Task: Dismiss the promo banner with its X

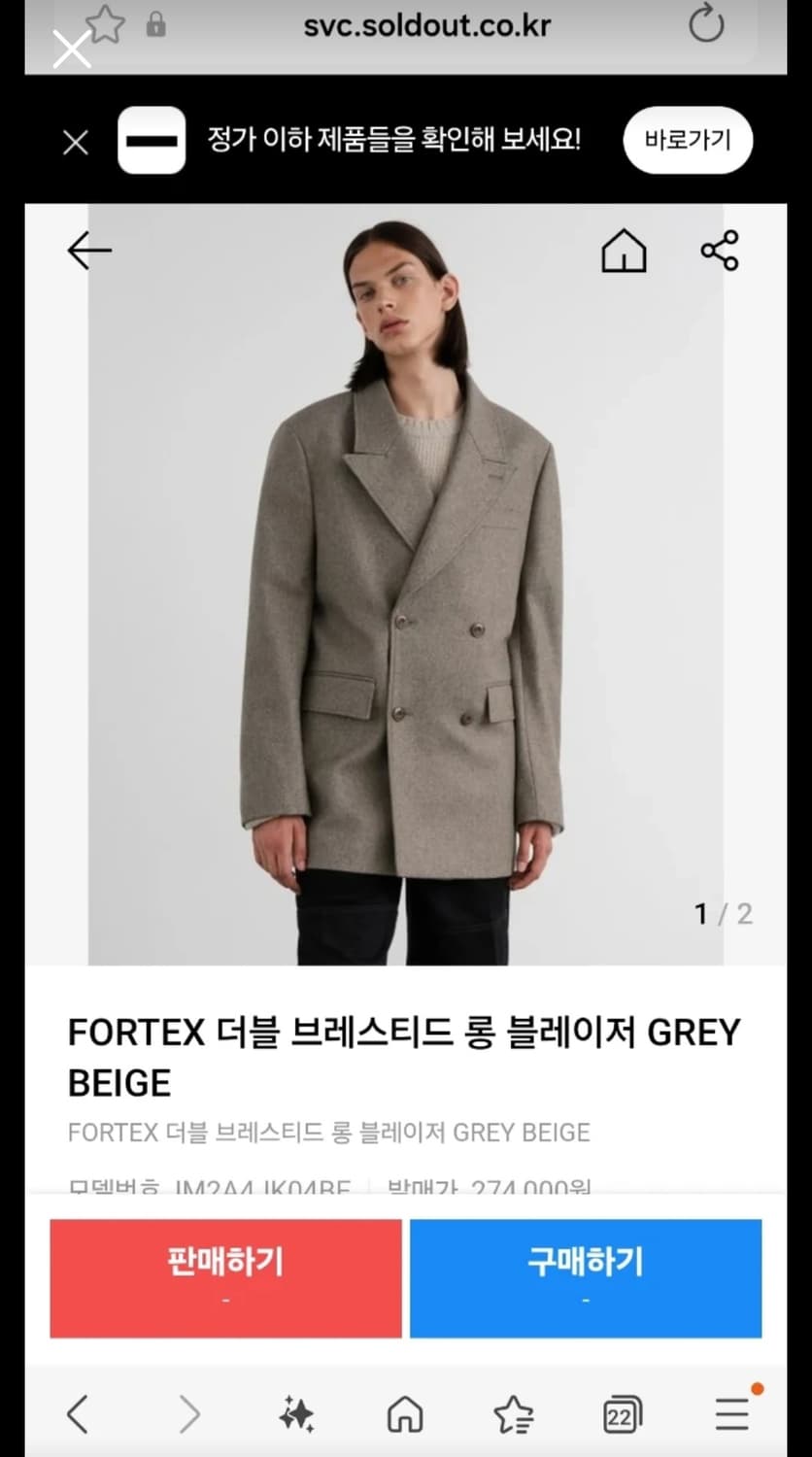Action: tap(75, 142)
